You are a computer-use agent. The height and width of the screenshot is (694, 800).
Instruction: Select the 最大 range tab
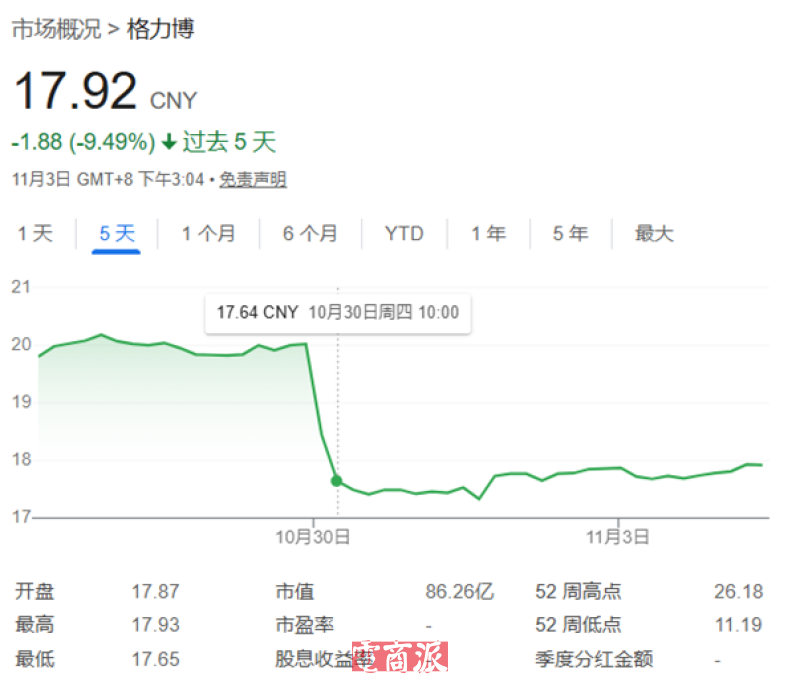coord(654,234)
